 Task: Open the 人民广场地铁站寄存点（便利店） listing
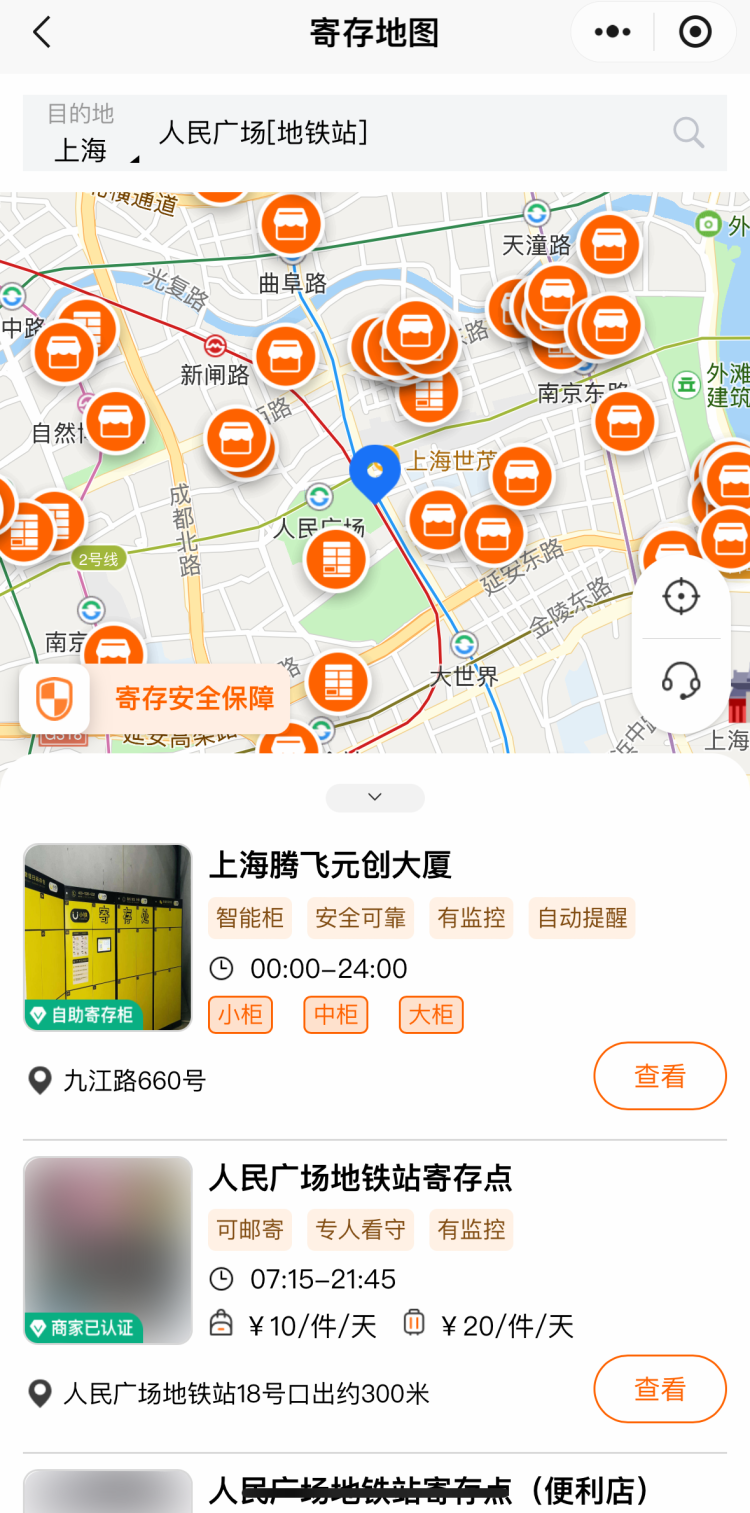click(x=430, y=1491)
